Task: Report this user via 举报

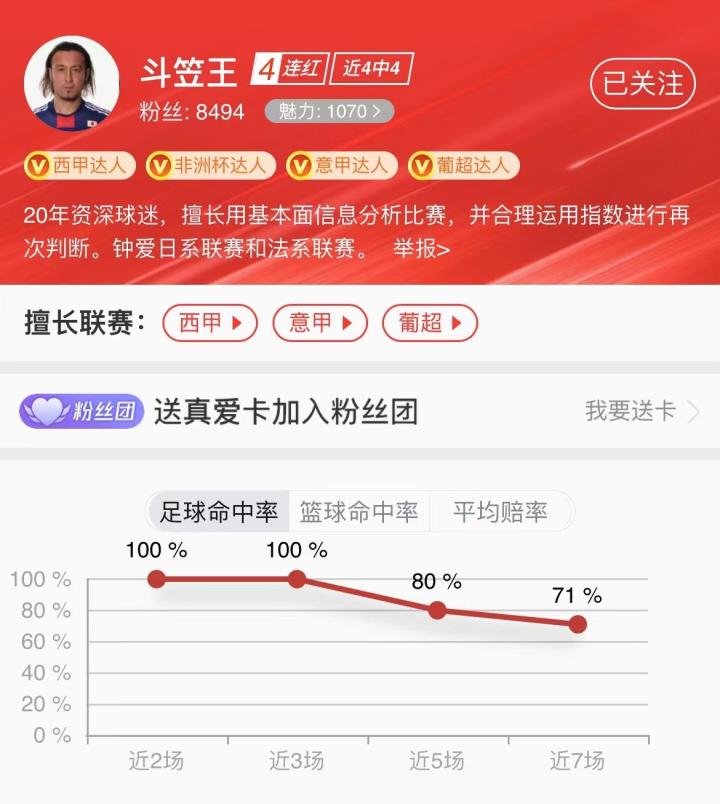Action: click(x=421, y=249)
